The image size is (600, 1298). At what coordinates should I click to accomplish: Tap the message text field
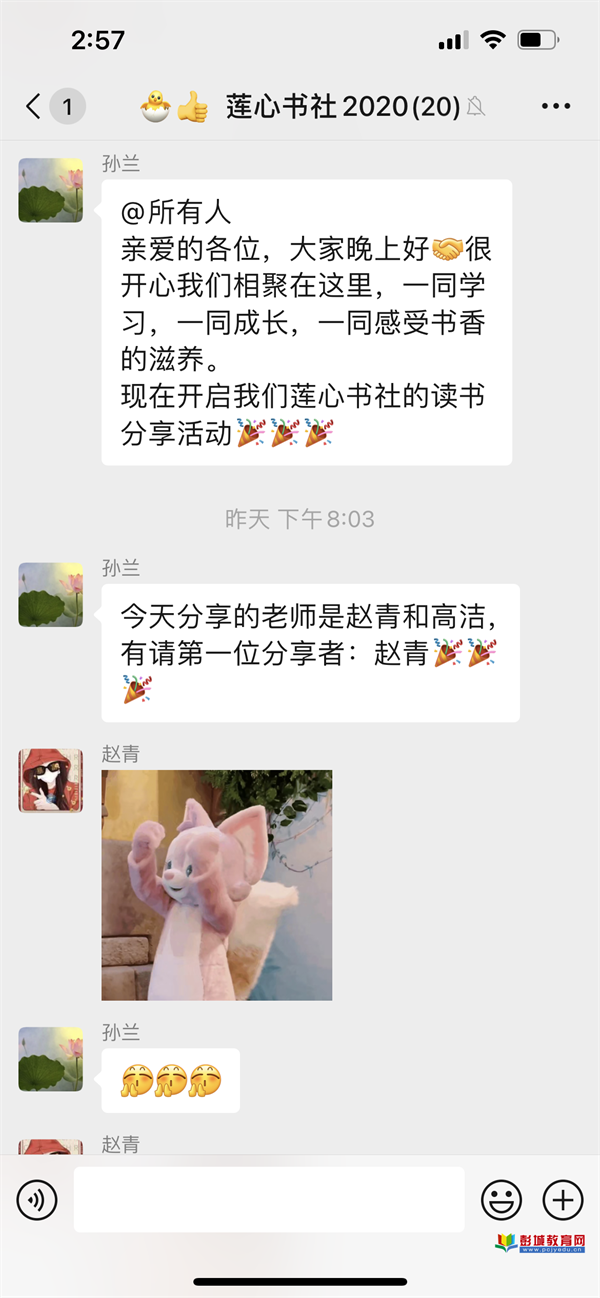click(x=269, y=1198)
